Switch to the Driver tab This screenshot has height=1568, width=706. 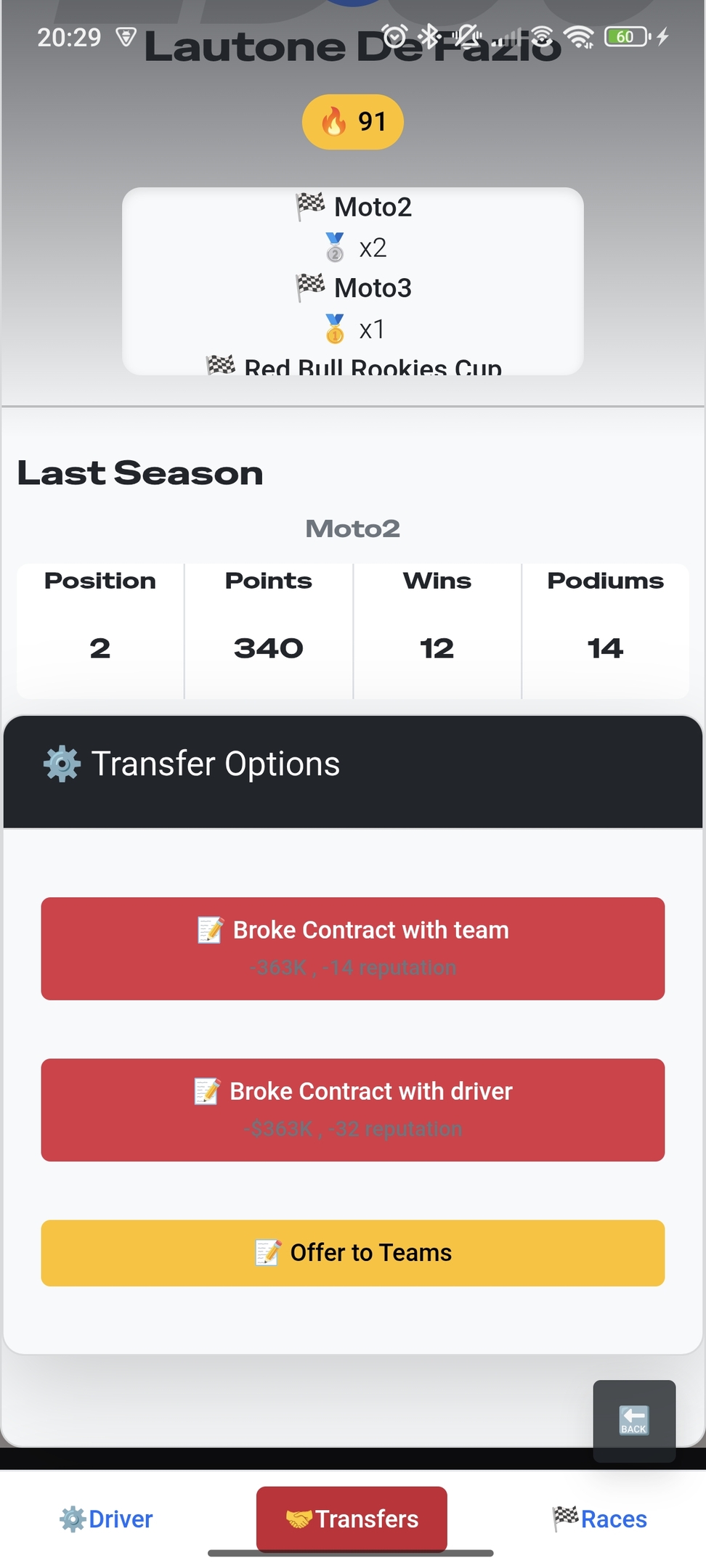click(x=106, y=1519)
